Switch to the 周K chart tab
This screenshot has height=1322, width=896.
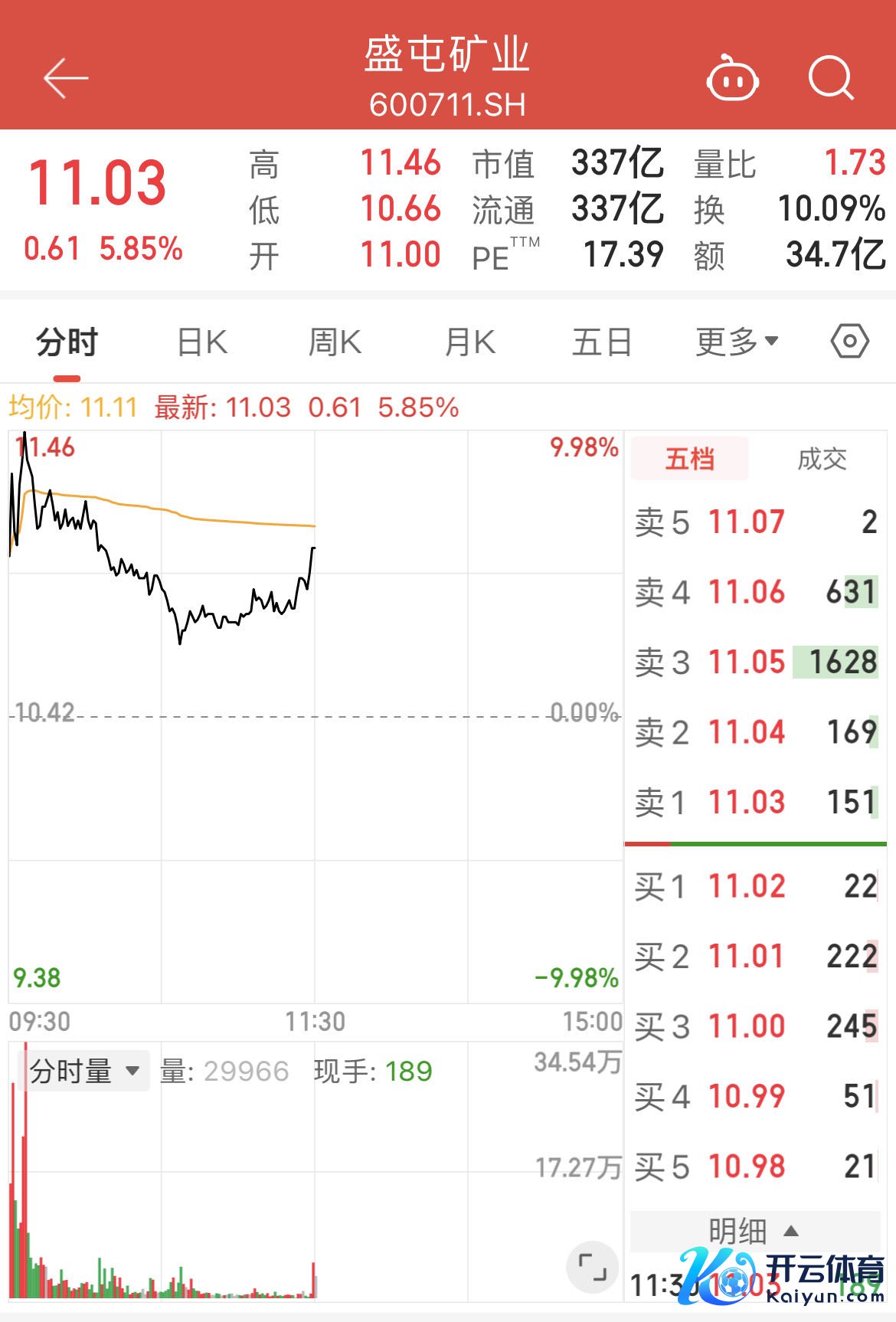click(335, 342)
